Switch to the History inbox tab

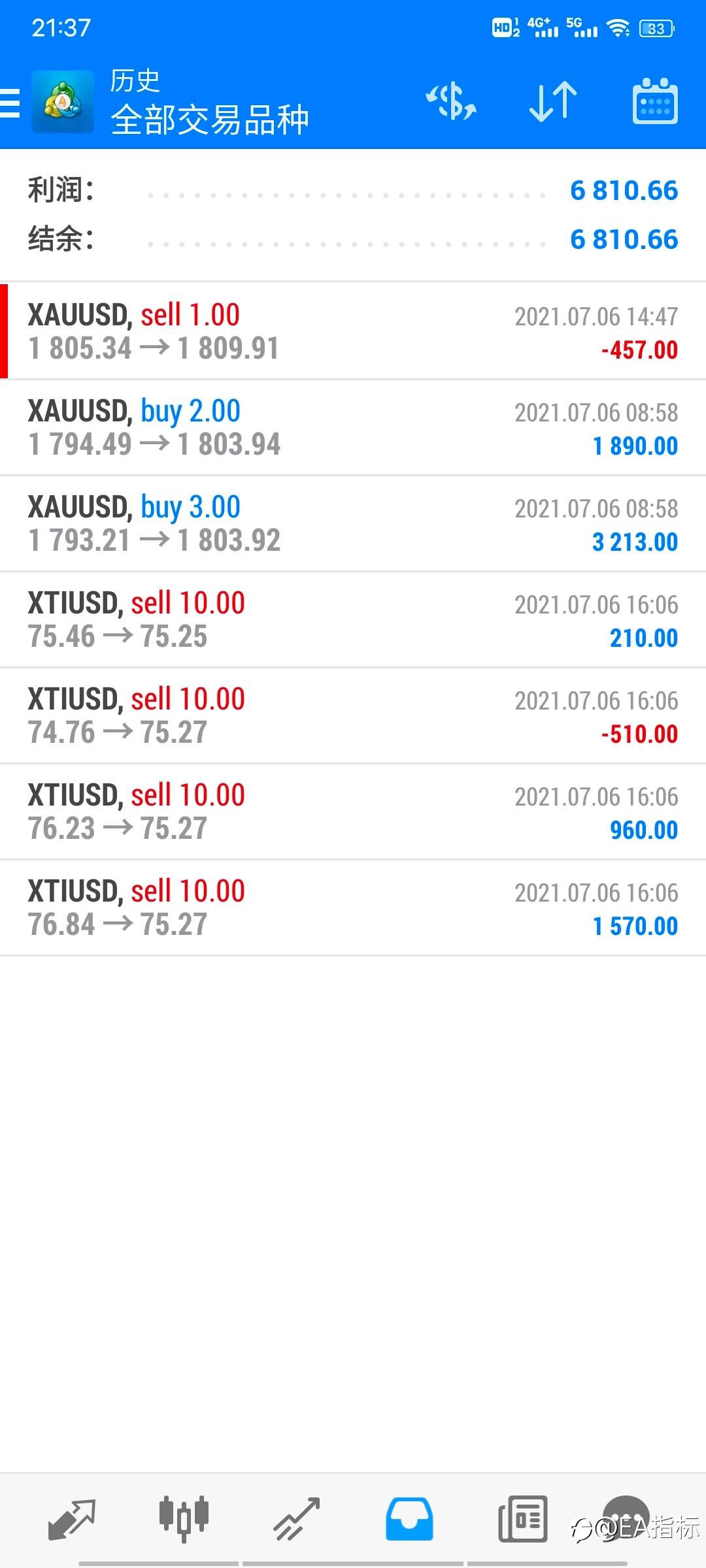[409, 1518]
